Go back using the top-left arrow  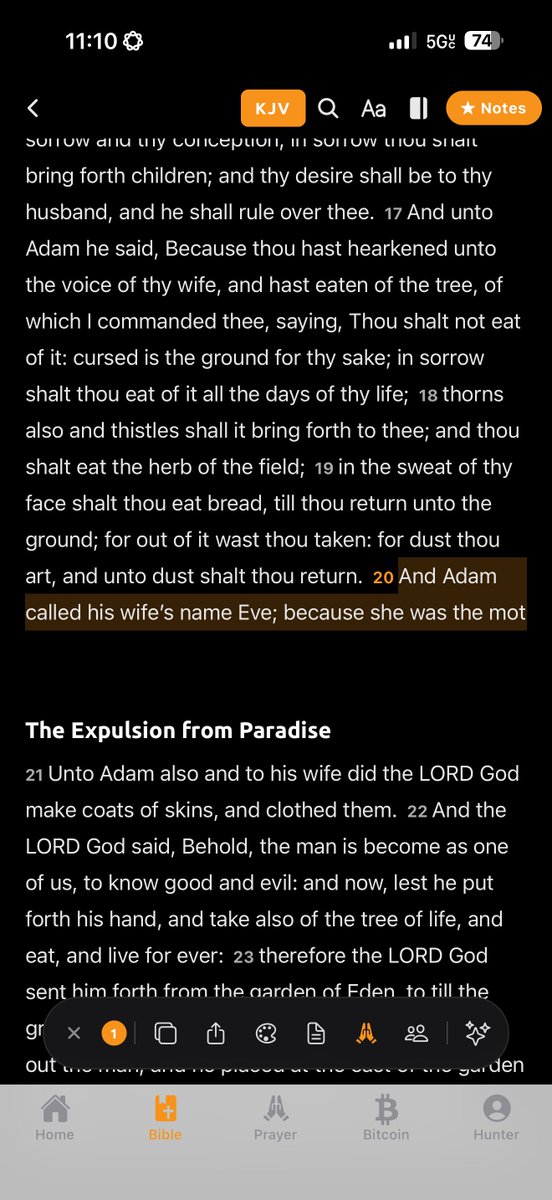click(34, 108)
